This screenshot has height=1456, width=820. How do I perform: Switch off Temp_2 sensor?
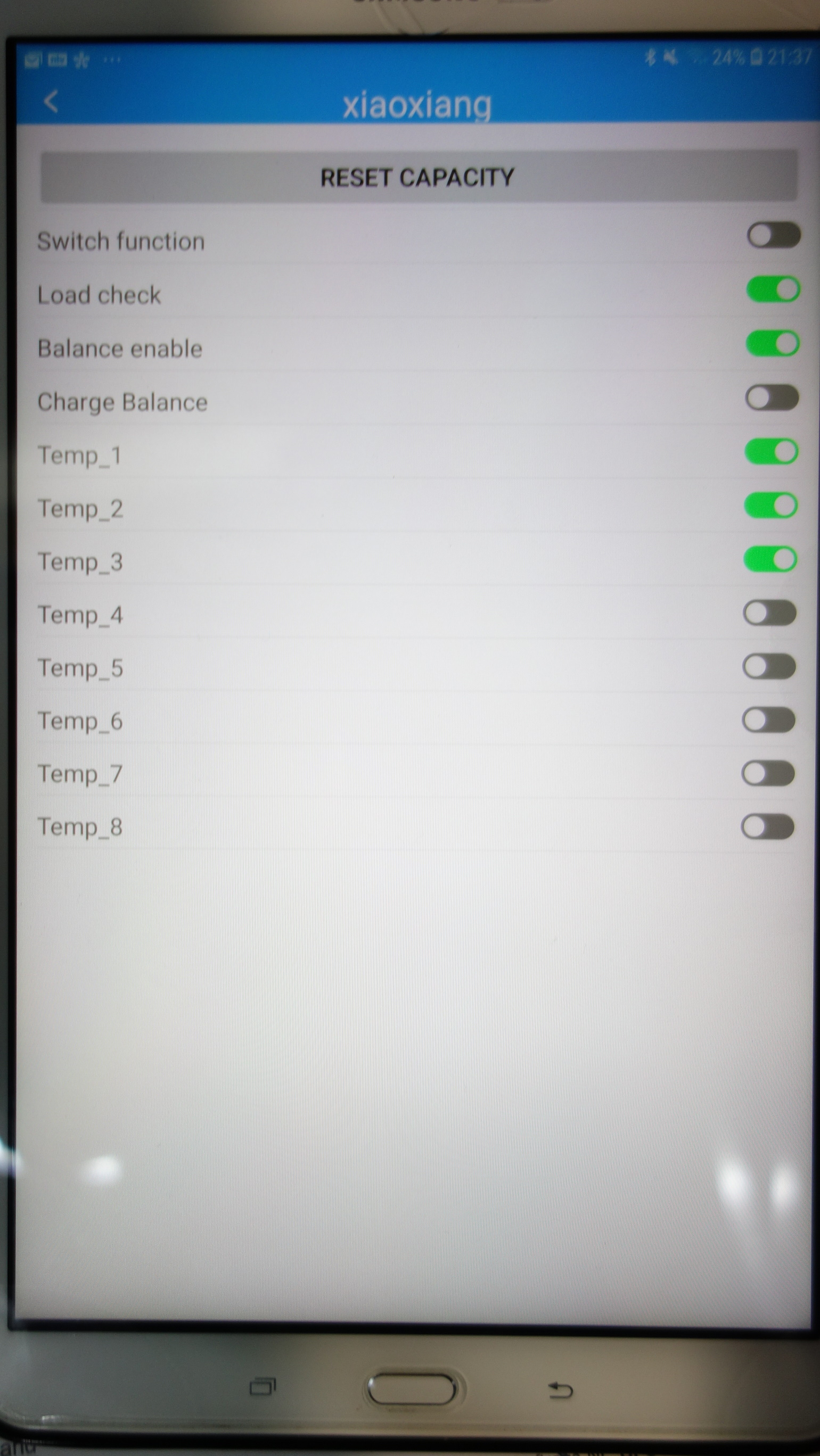point(770,506)
